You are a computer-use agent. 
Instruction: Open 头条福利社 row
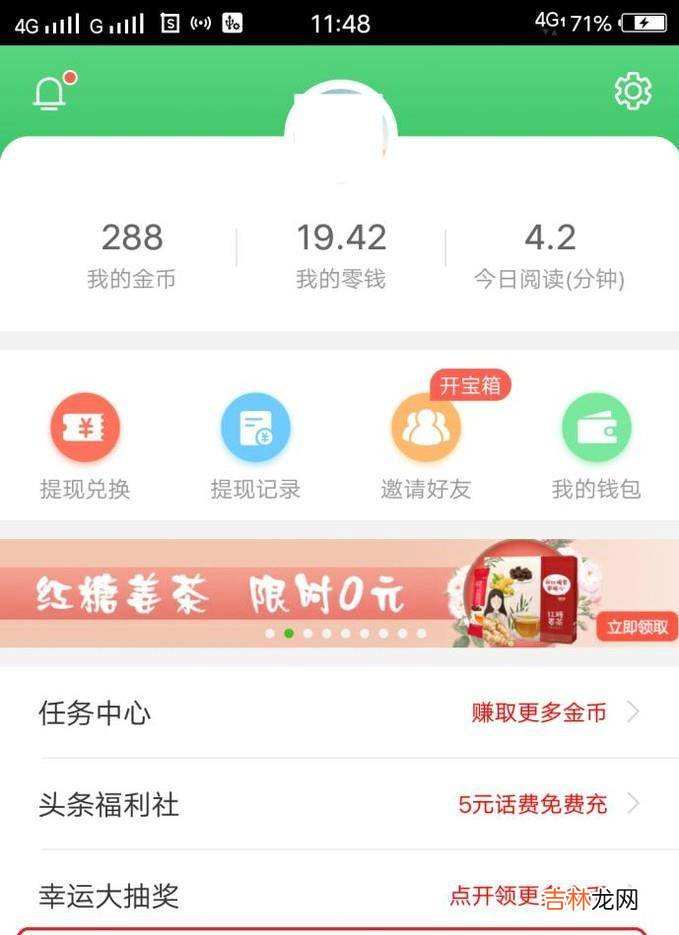(340, 805)
